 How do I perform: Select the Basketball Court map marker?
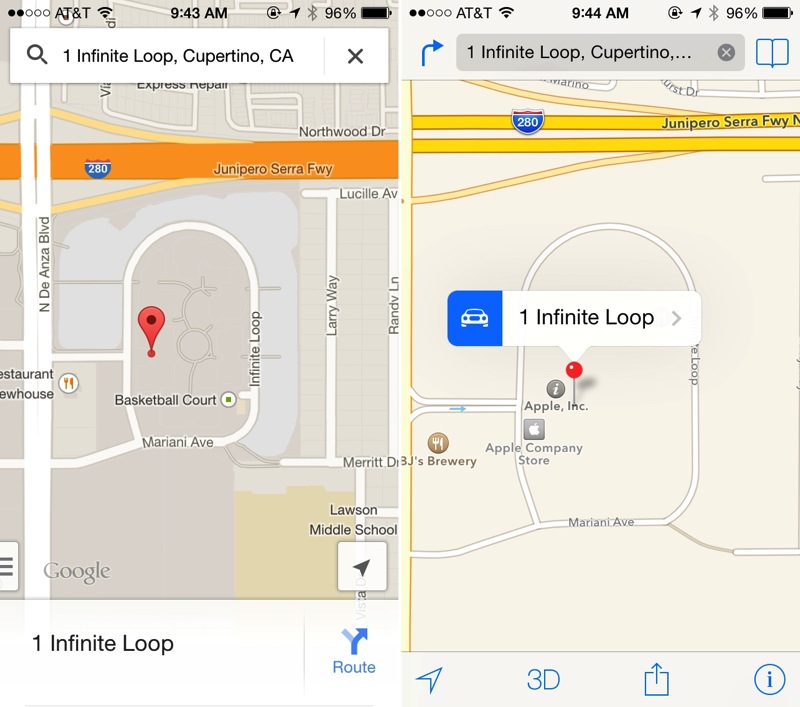(229, 400)
